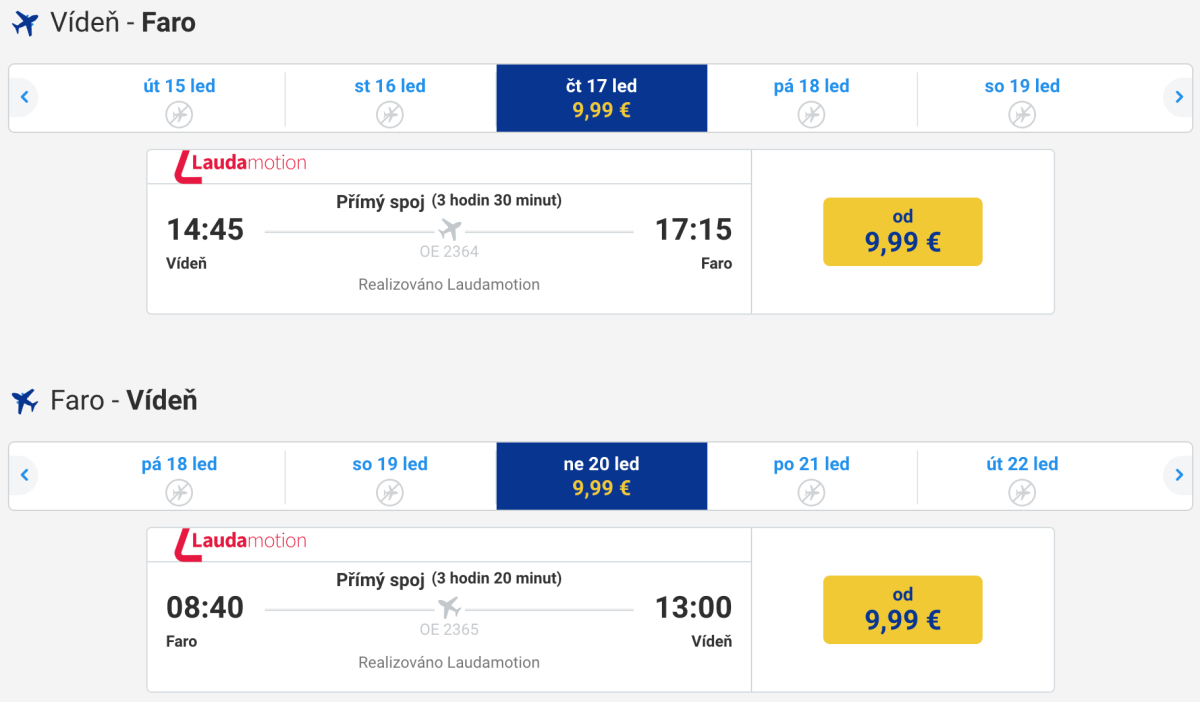Open the 14:45 Vídeň to Faro flight card
Image resolution: width=1200 pixels, height=702 pixels.
coord(449,240)
